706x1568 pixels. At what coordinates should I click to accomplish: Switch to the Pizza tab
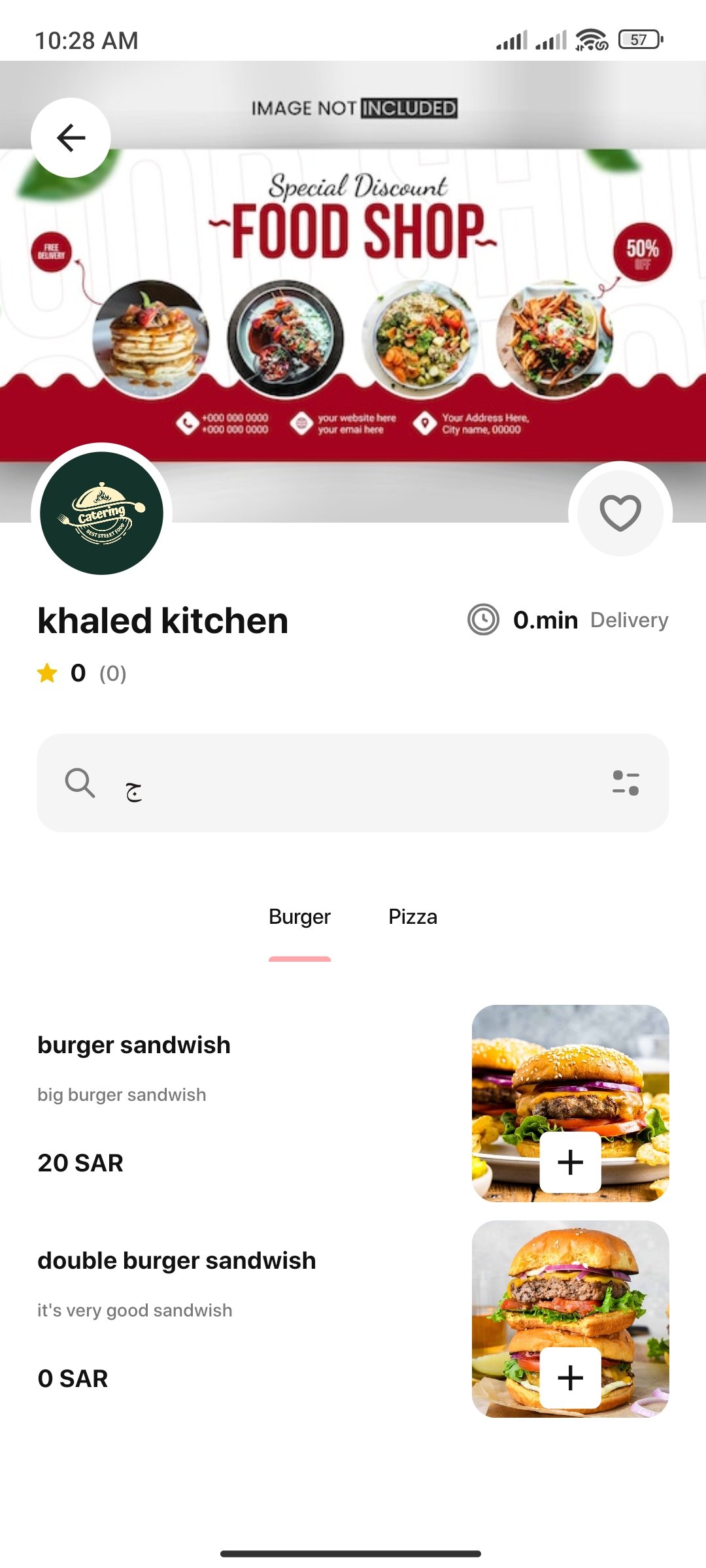[x=412, y=917]
